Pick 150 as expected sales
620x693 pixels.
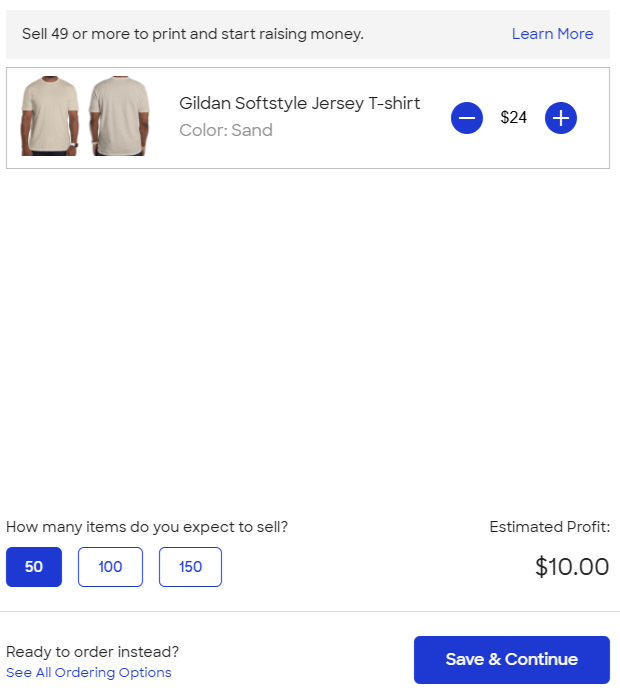point(190,567)
